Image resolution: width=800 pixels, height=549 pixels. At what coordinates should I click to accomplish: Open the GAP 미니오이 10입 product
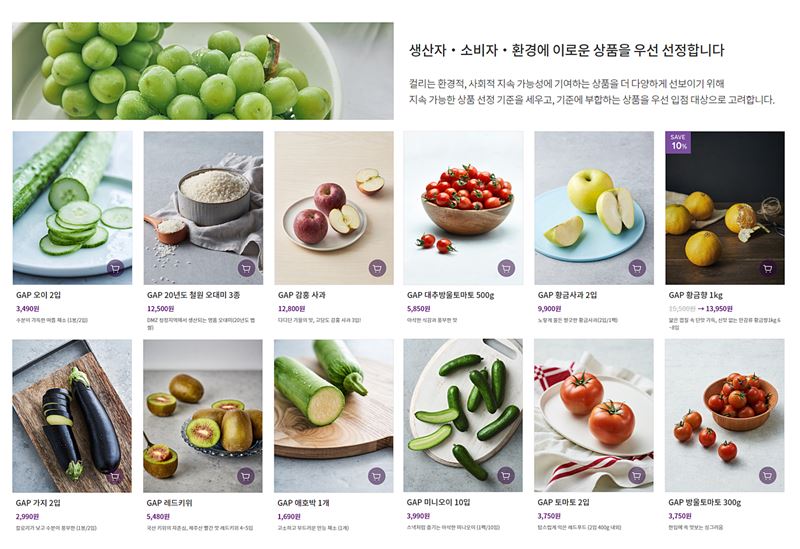[463, 410]
